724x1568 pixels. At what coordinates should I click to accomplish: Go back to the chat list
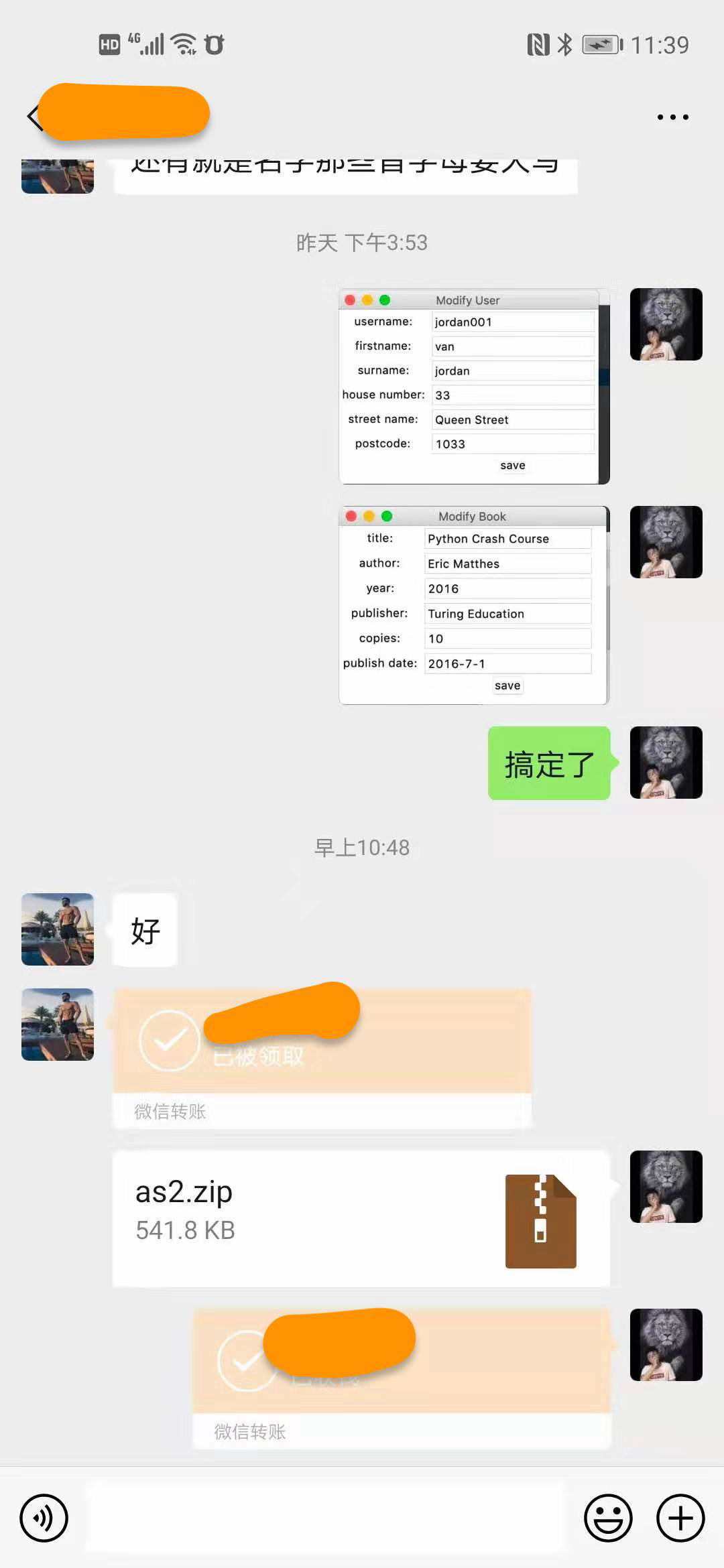click(34, 117)
